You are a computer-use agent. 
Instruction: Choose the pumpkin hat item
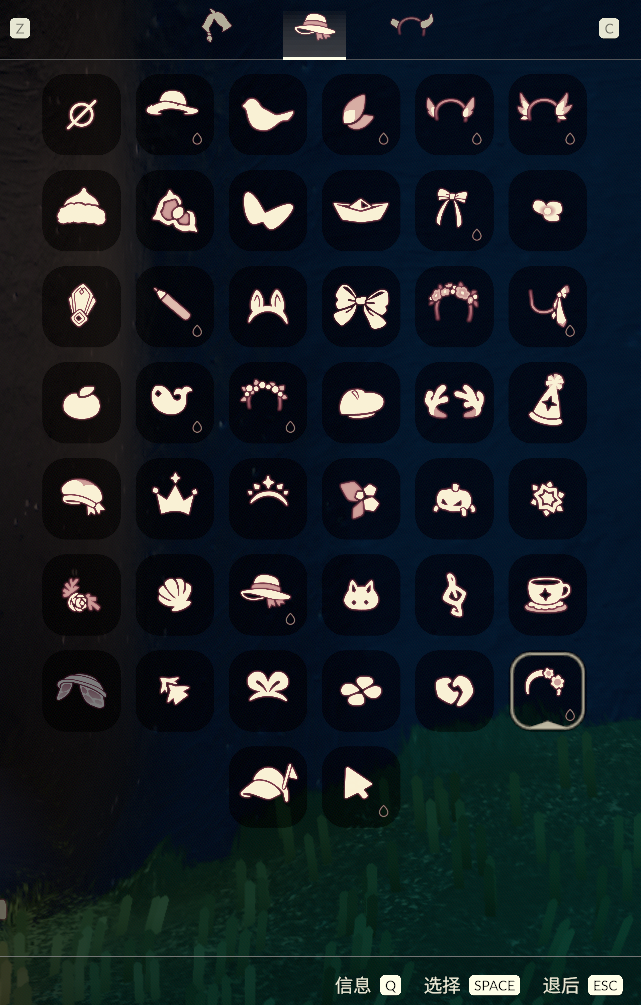pos(453,497)
